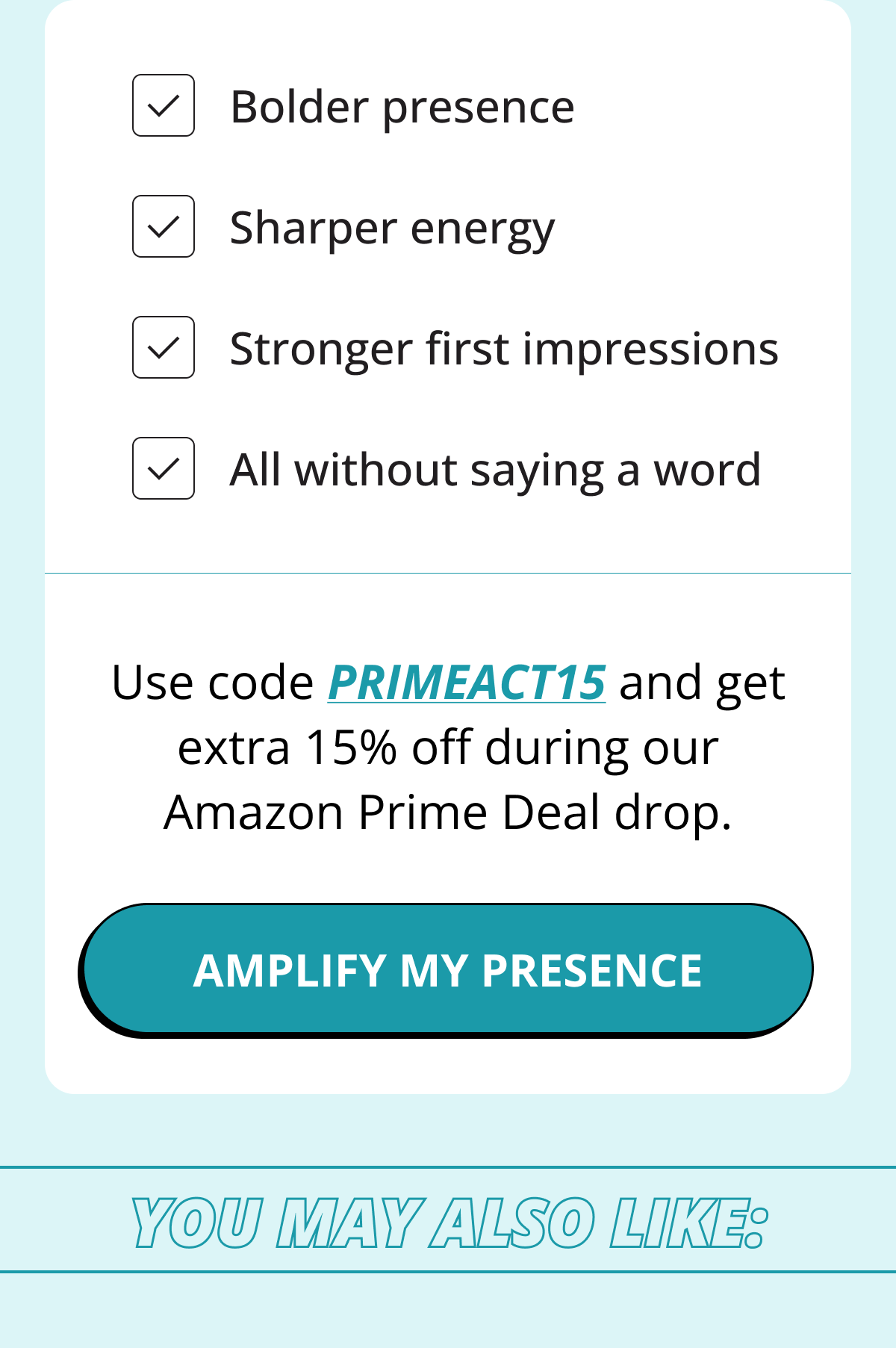Click the divider below the checklist
Screen dimensions: 896x1348
point(448,571)
